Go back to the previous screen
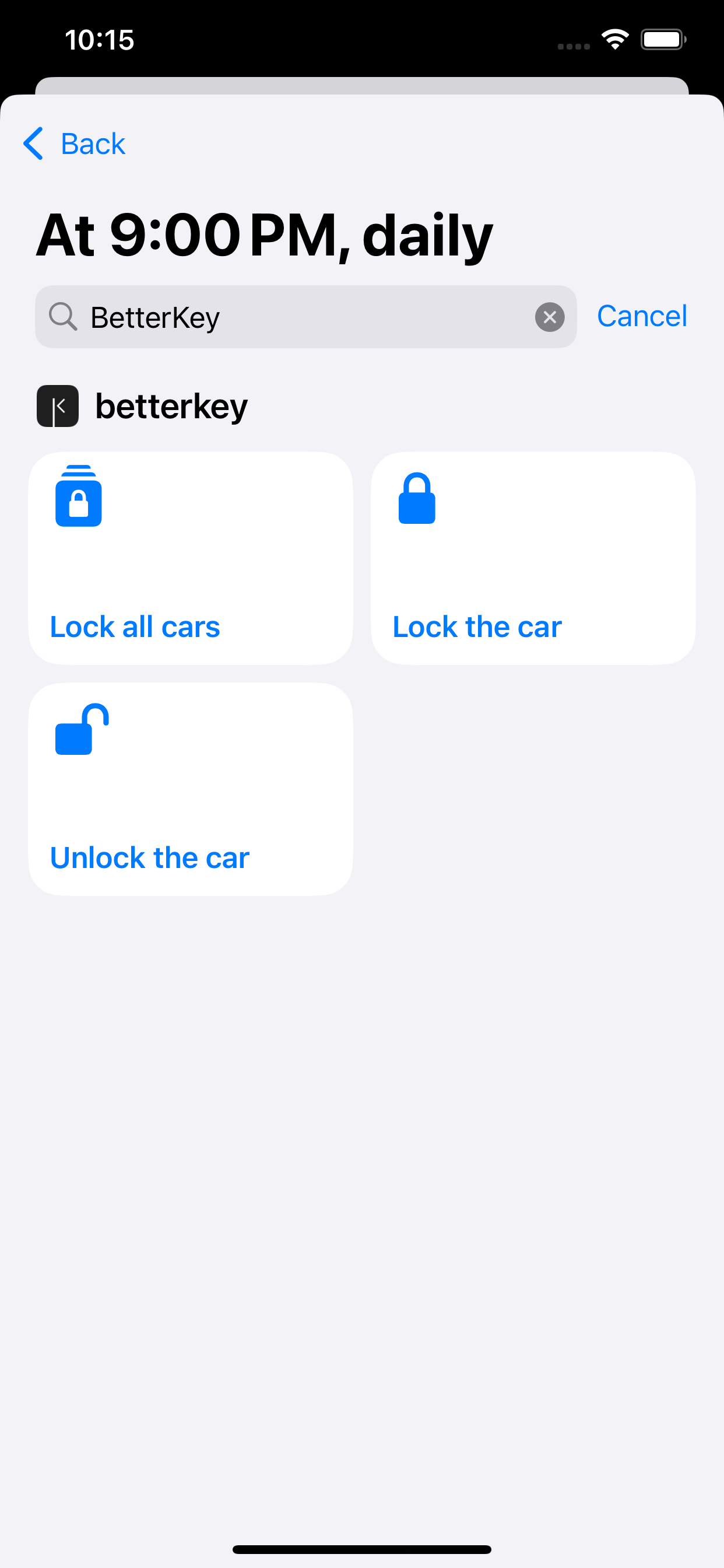This screenshot has width=724, height=1568. (74, 143)
